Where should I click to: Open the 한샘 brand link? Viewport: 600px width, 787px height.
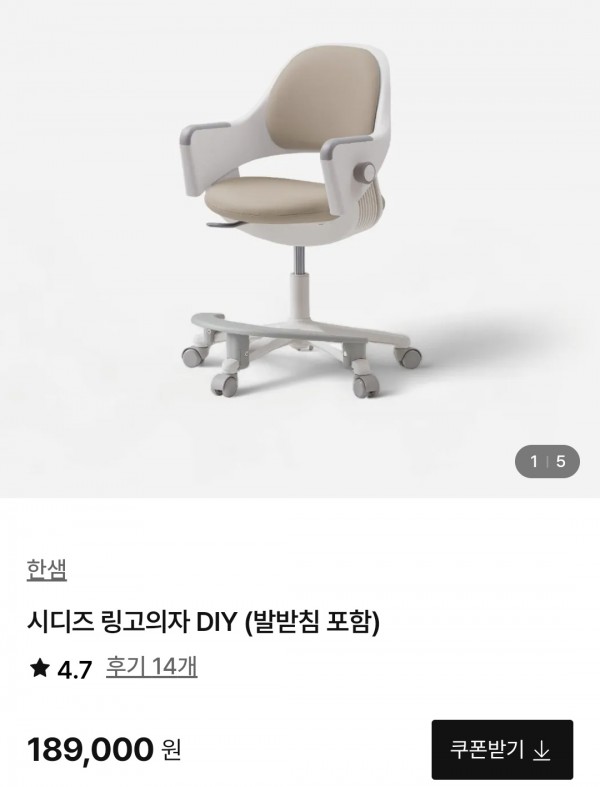[47, 570]
